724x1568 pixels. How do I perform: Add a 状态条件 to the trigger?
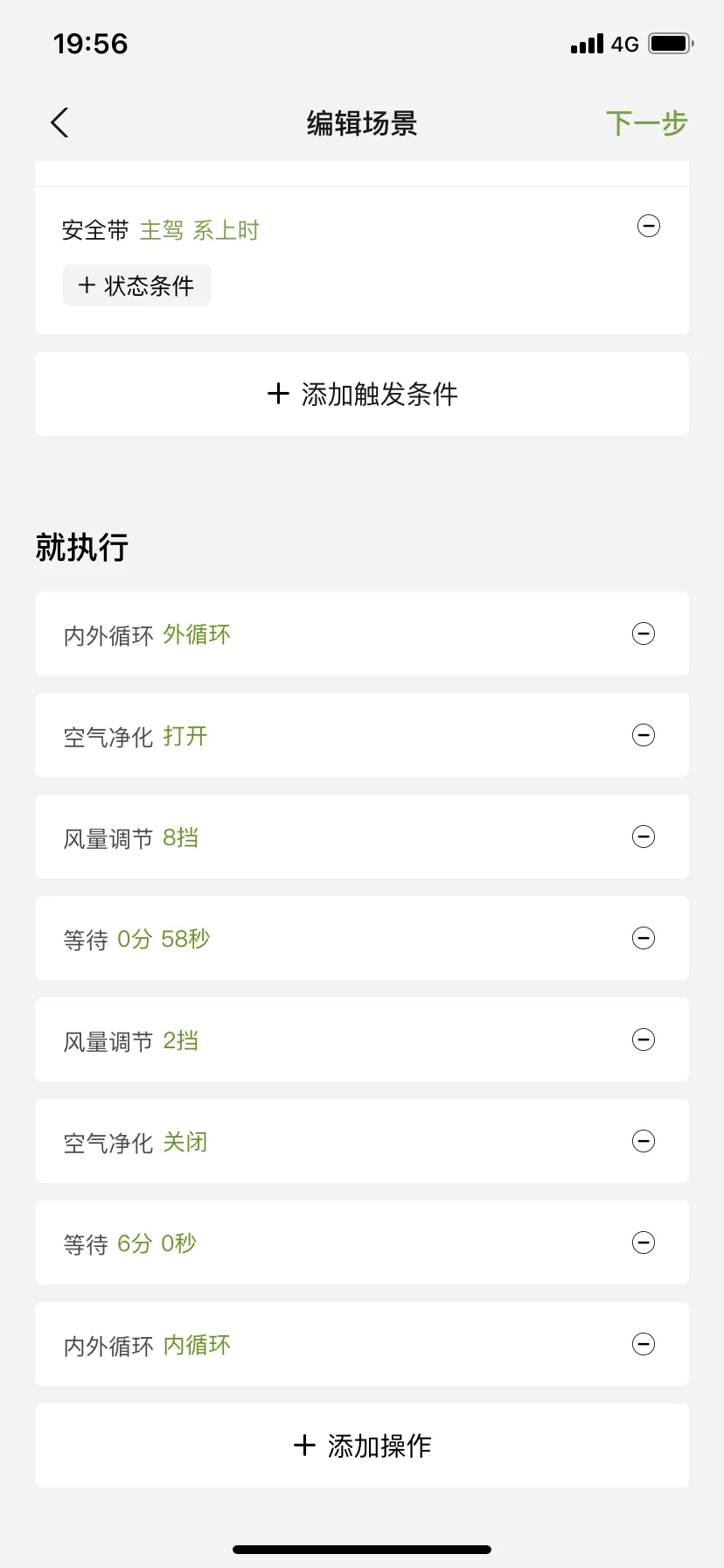pyautogui.click(x=137, y=285)
